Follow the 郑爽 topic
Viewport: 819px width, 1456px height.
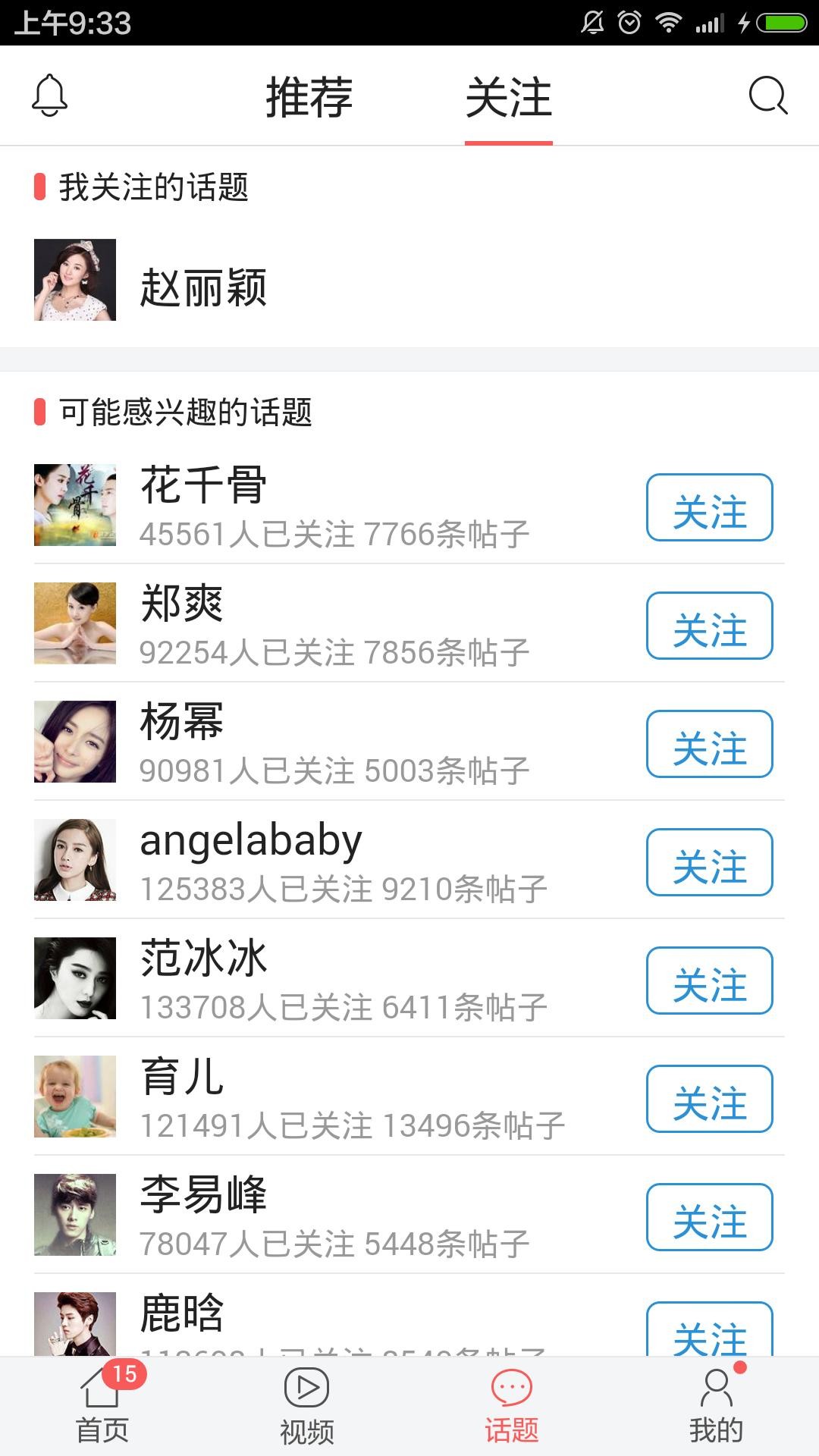click(x=709, y=626)
